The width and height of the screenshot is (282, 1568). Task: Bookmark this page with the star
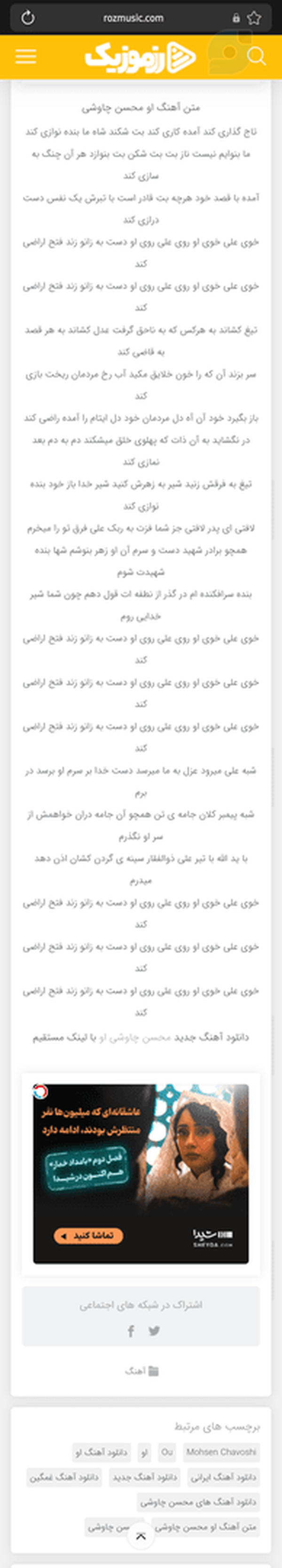click(254, 18)
